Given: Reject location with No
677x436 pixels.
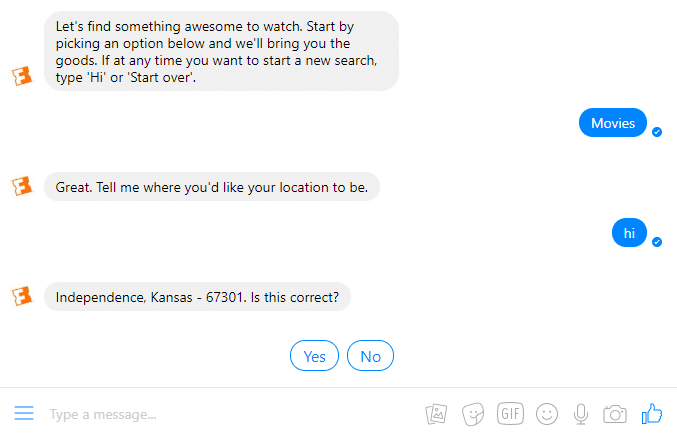Looking at the screenshot, I should coord(370,356).
